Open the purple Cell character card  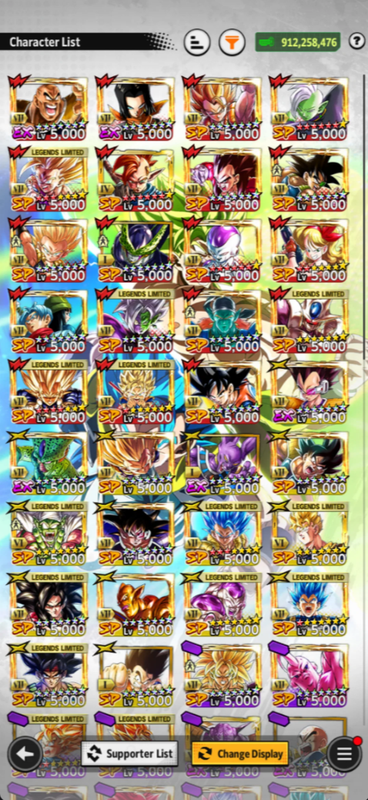[135, 251]
